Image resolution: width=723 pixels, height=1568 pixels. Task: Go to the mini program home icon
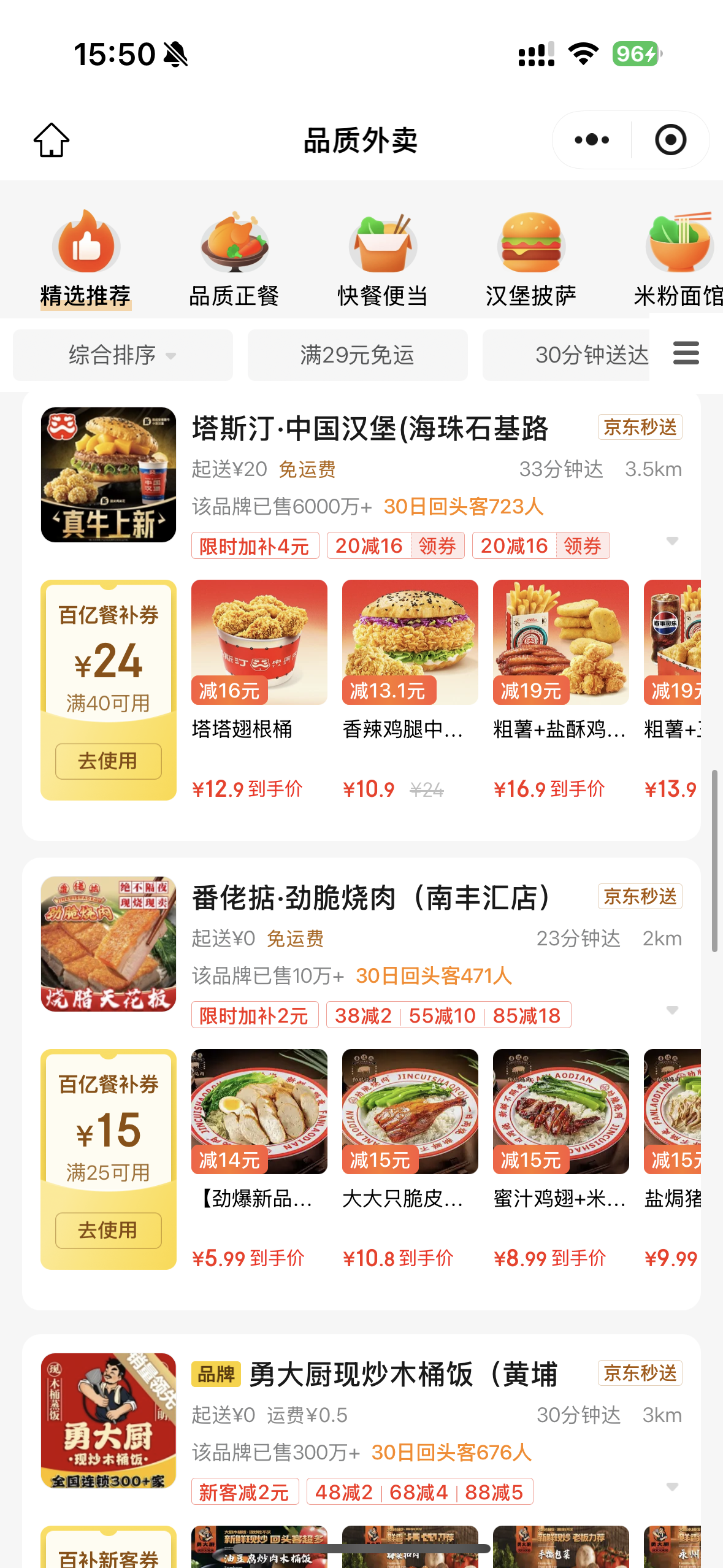[52, 140]
